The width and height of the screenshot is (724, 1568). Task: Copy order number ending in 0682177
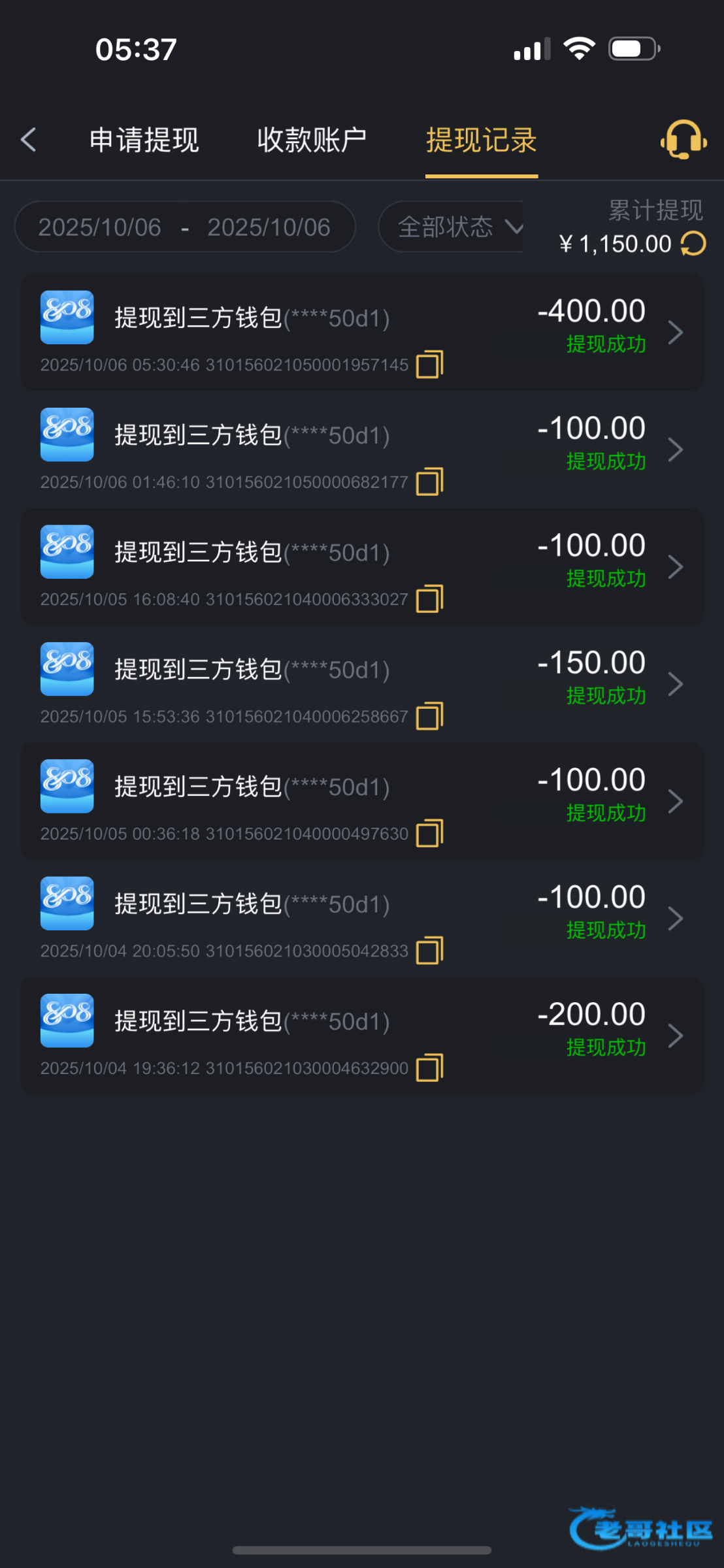pos(430,482)
